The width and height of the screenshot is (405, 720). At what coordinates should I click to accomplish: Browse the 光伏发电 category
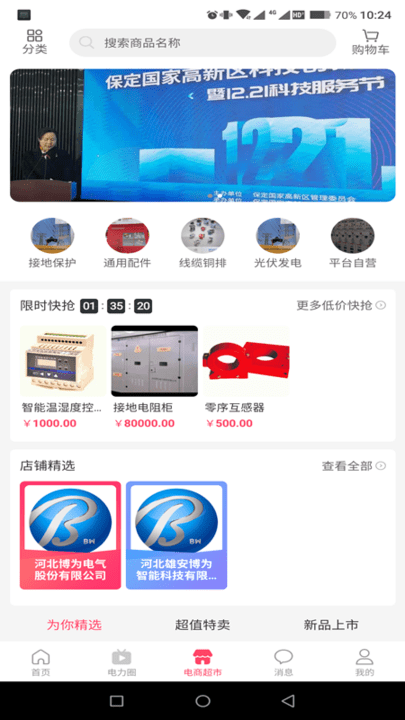(278, 243)
